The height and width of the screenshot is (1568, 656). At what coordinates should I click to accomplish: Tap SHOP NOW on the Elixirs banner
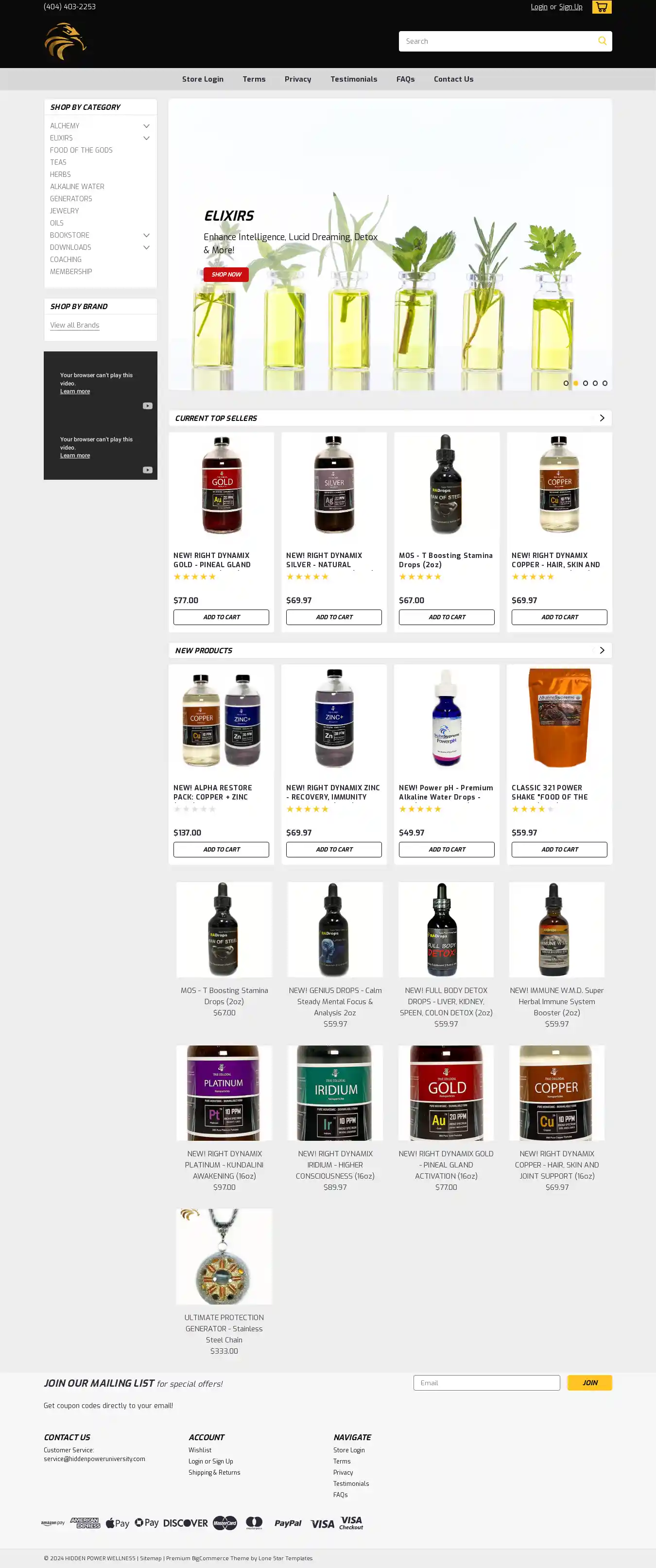pyautogui.click(x=226, y=275)
